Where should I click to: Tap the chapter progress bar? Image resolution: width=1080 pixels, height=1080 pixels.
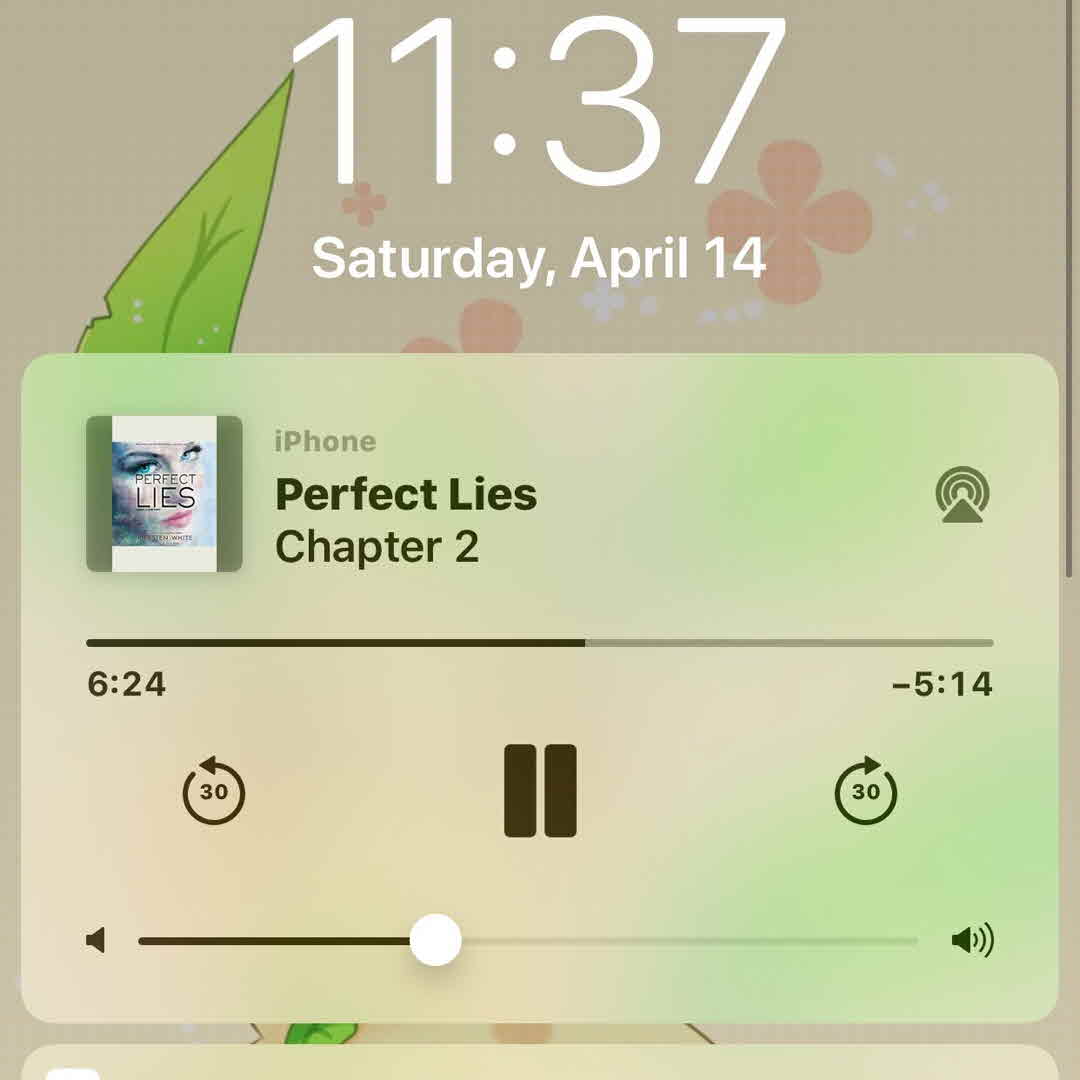pyautogui.click(x=540, y=643)
